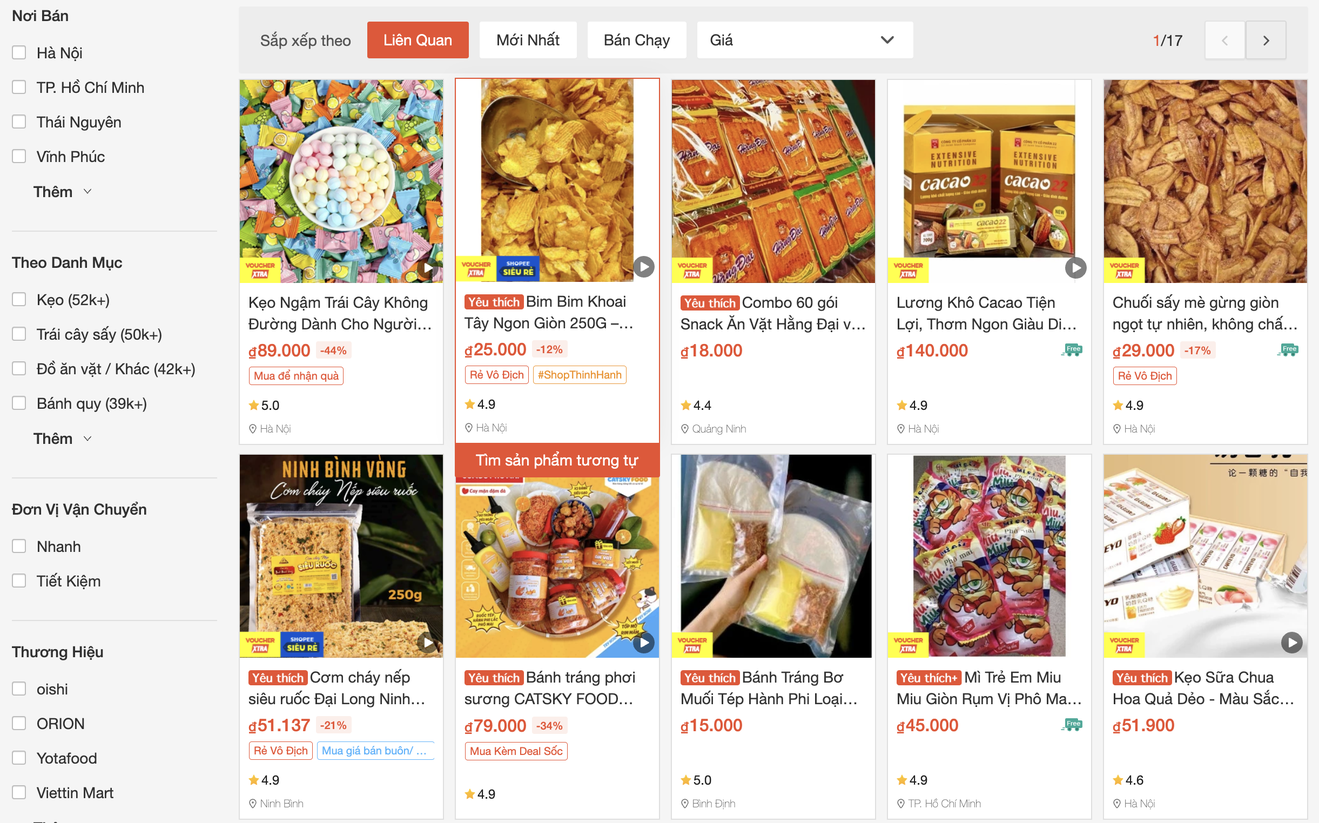Select the Kẹo (52k+) category
The height and width of the screenshot is (823, 1319).
[19, 300]
